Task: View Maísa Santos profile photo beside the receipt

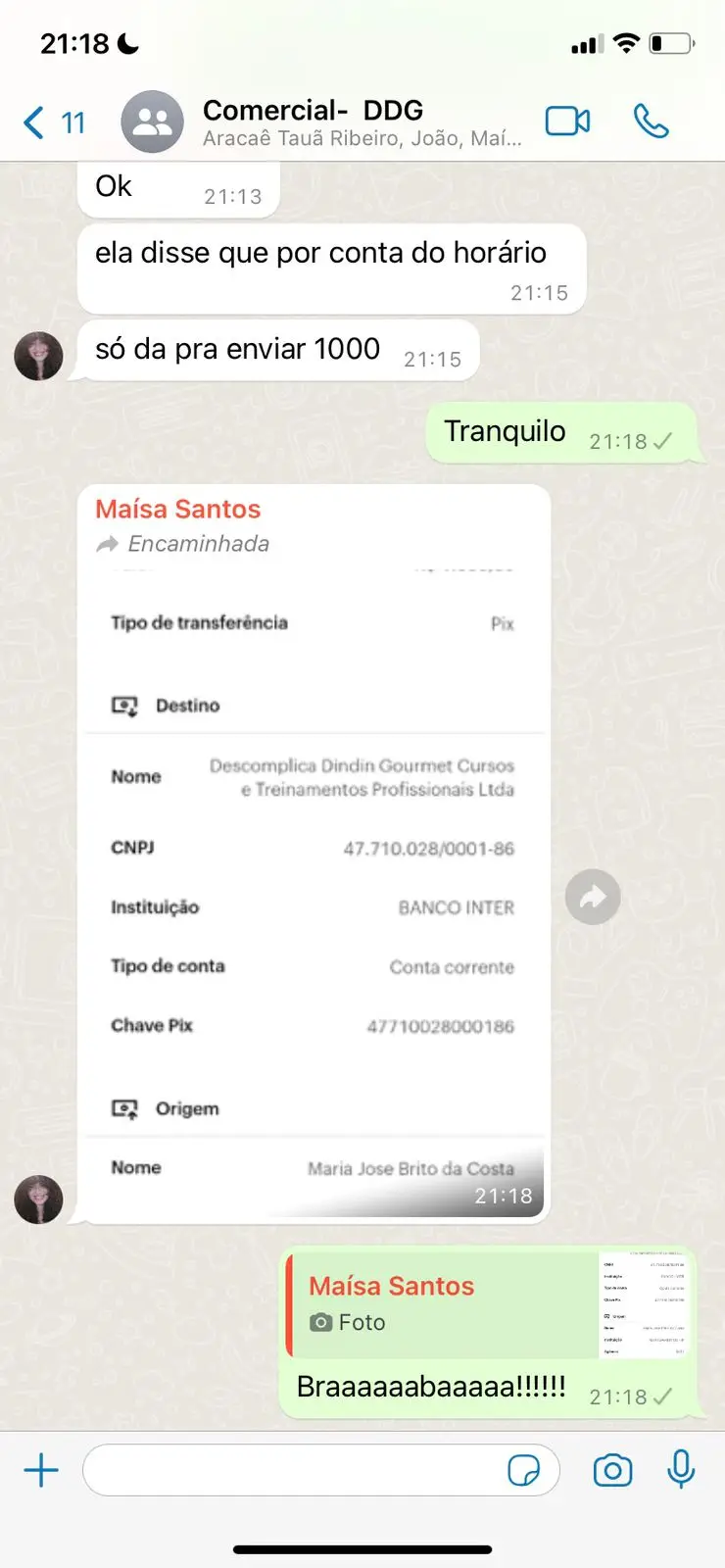Action: 38,1200
